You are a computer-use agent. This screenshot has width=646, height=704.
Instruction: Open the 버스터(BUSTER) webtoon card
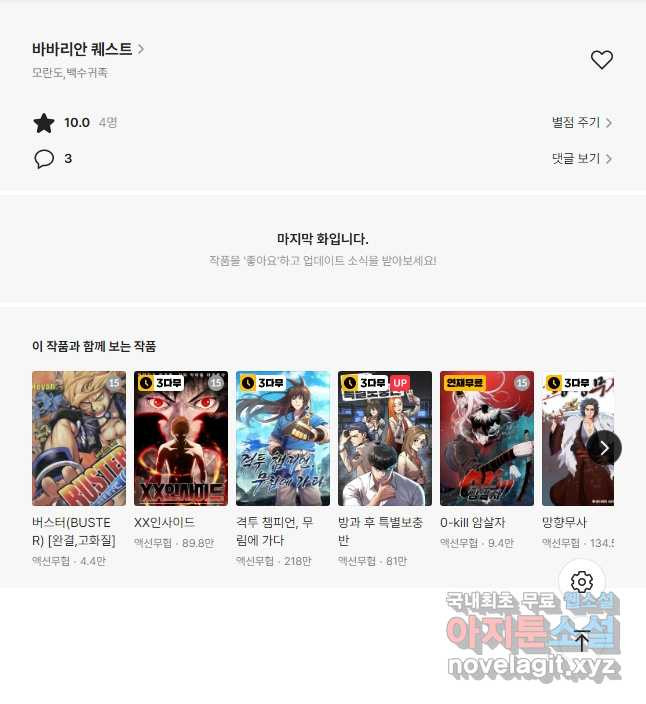79,439
